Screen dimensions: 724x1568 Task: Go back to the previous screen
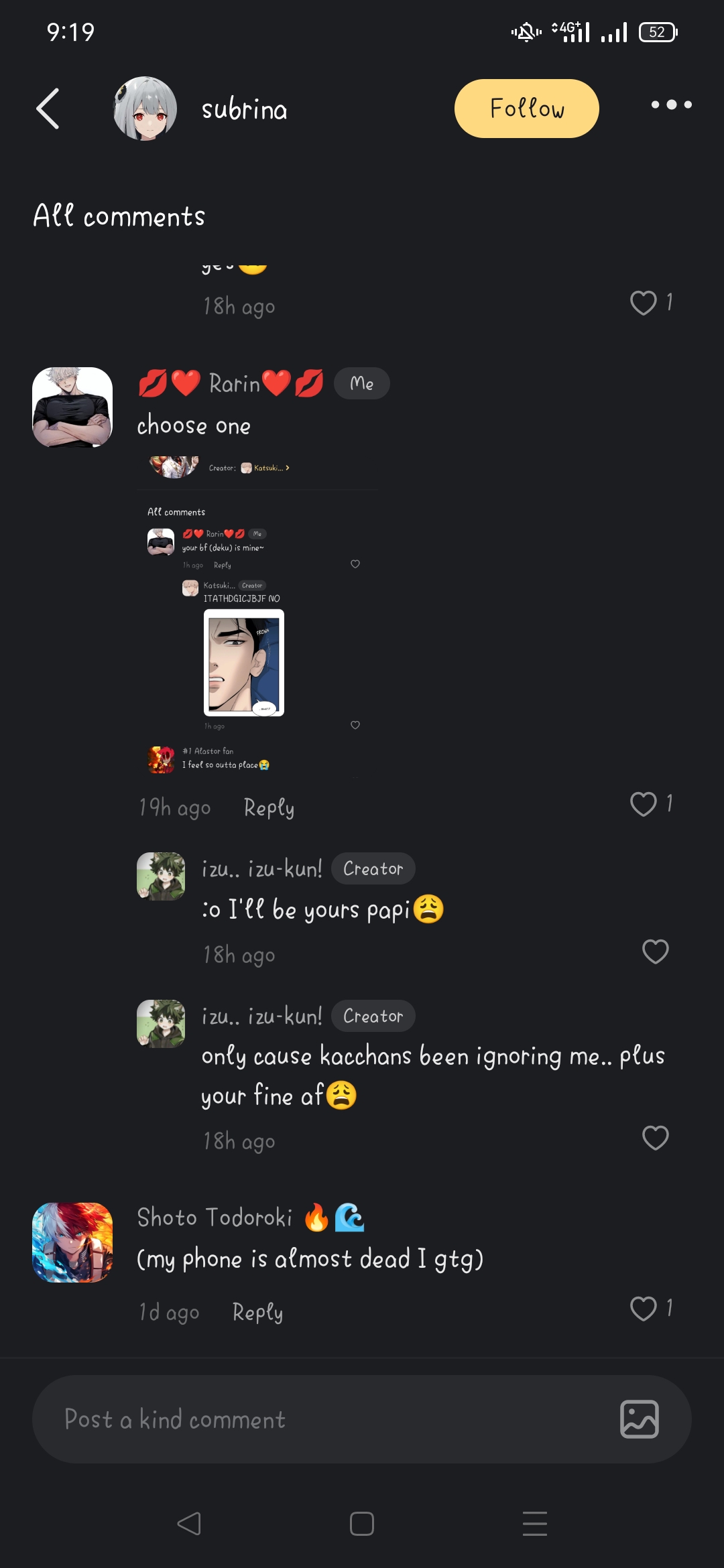[48, 109]
